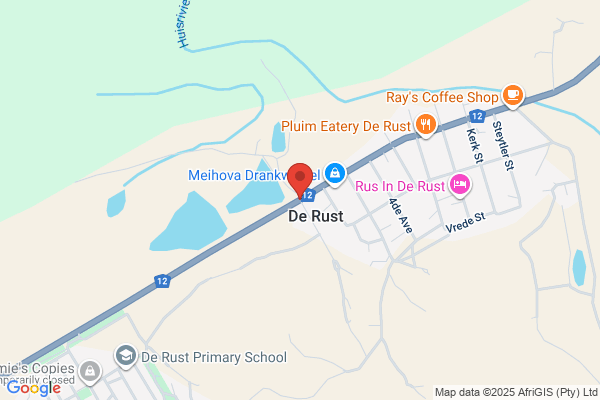Select the temporarily closed Copies shop pin
Image resolution: width=600 pixels, height=400 pixels.
[x=90, y=371]
